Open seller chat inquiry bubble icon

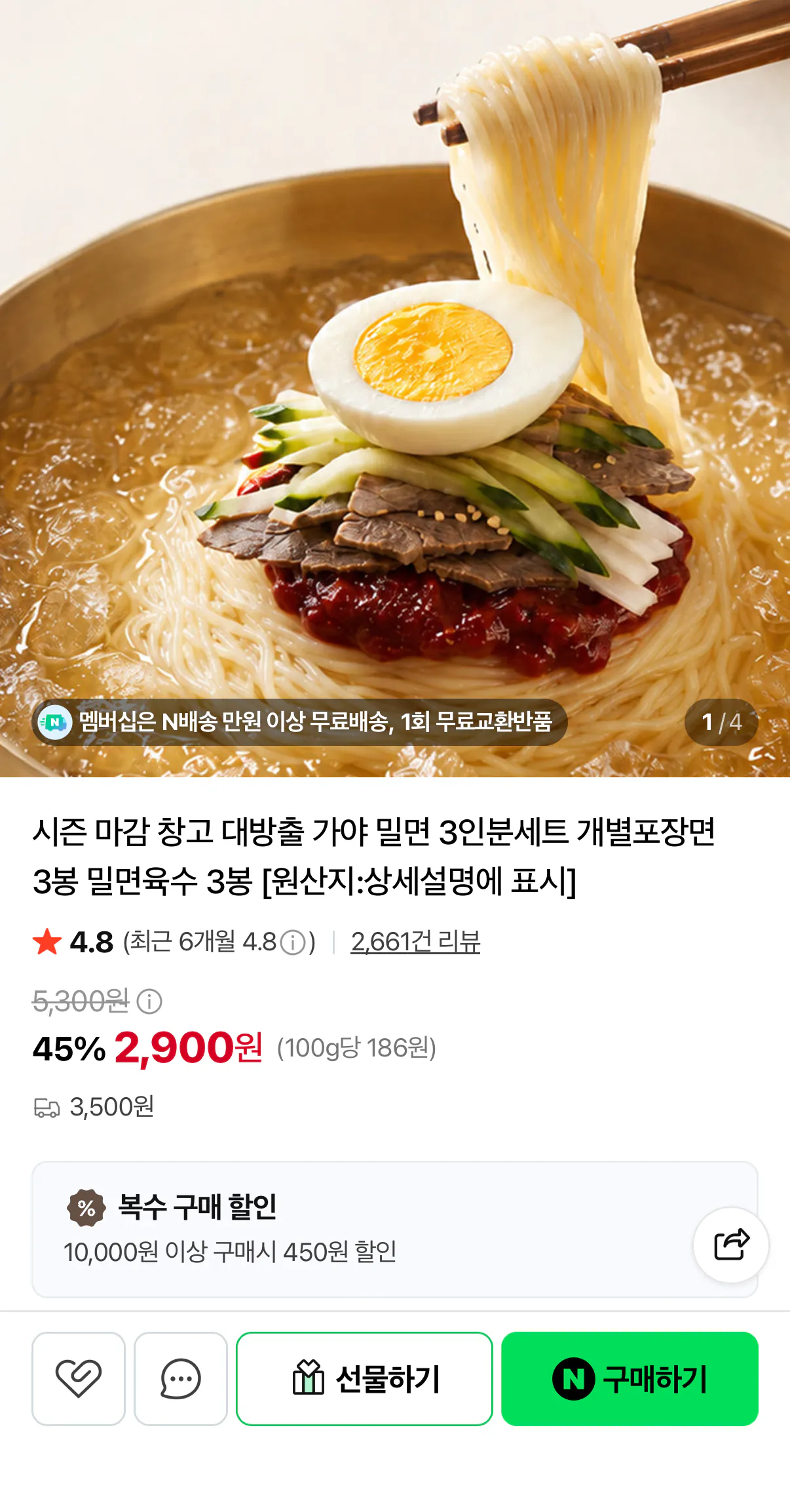[x=181, y=1378]
